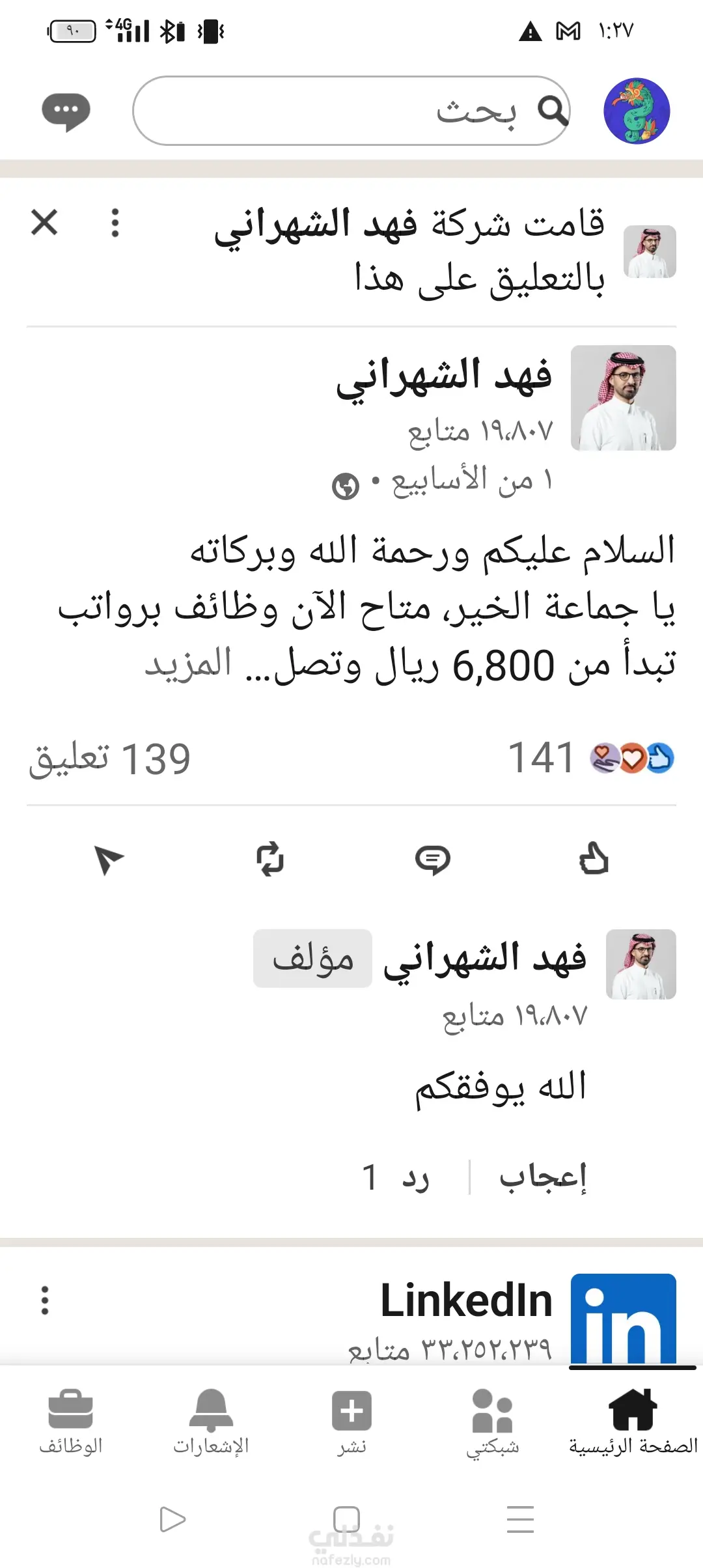Send the post via share arrow
Viewport: 703px width, 1568px height.
108,860
